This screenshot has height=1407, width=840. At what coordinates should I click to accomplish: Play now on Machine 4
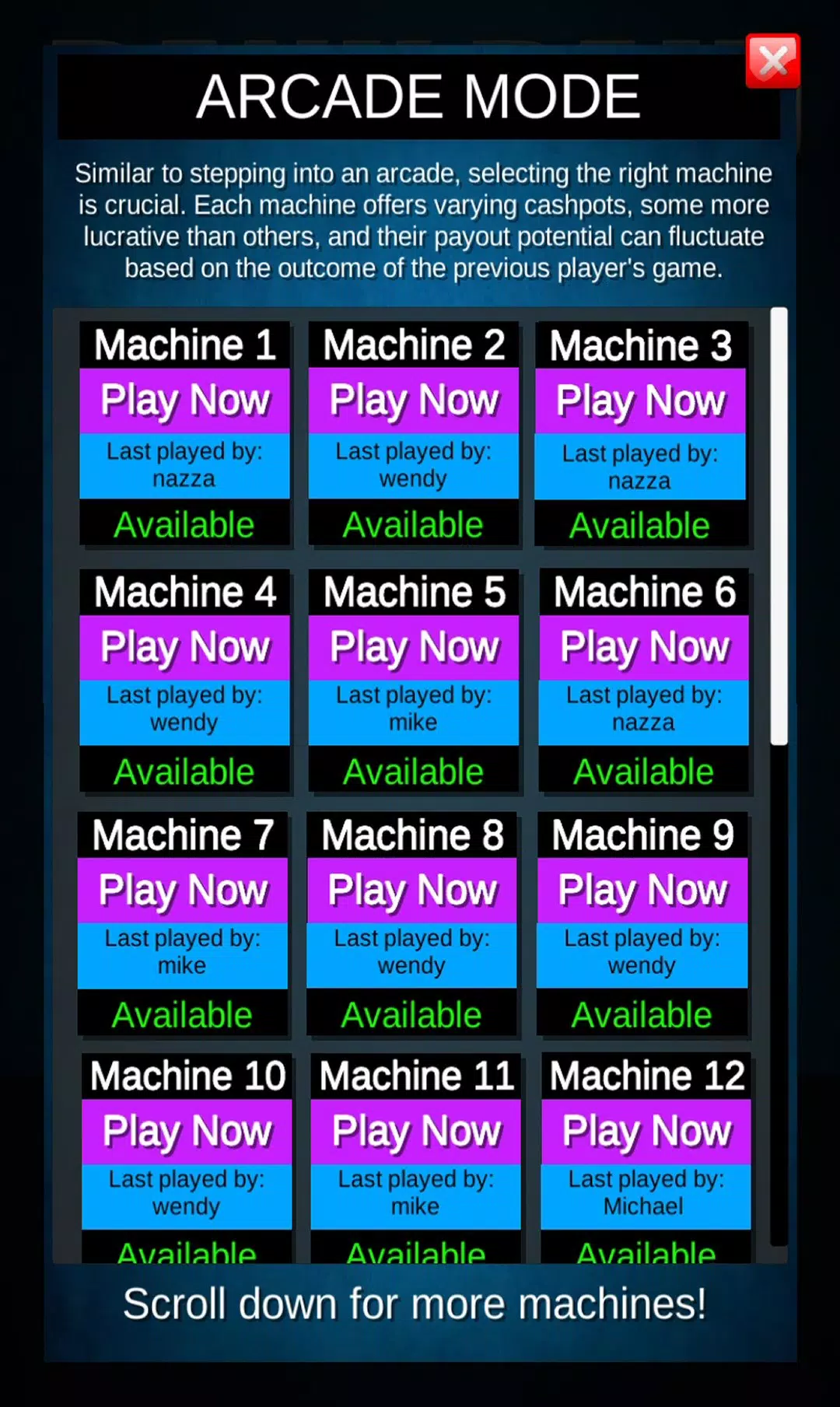[x=184, y=647]
